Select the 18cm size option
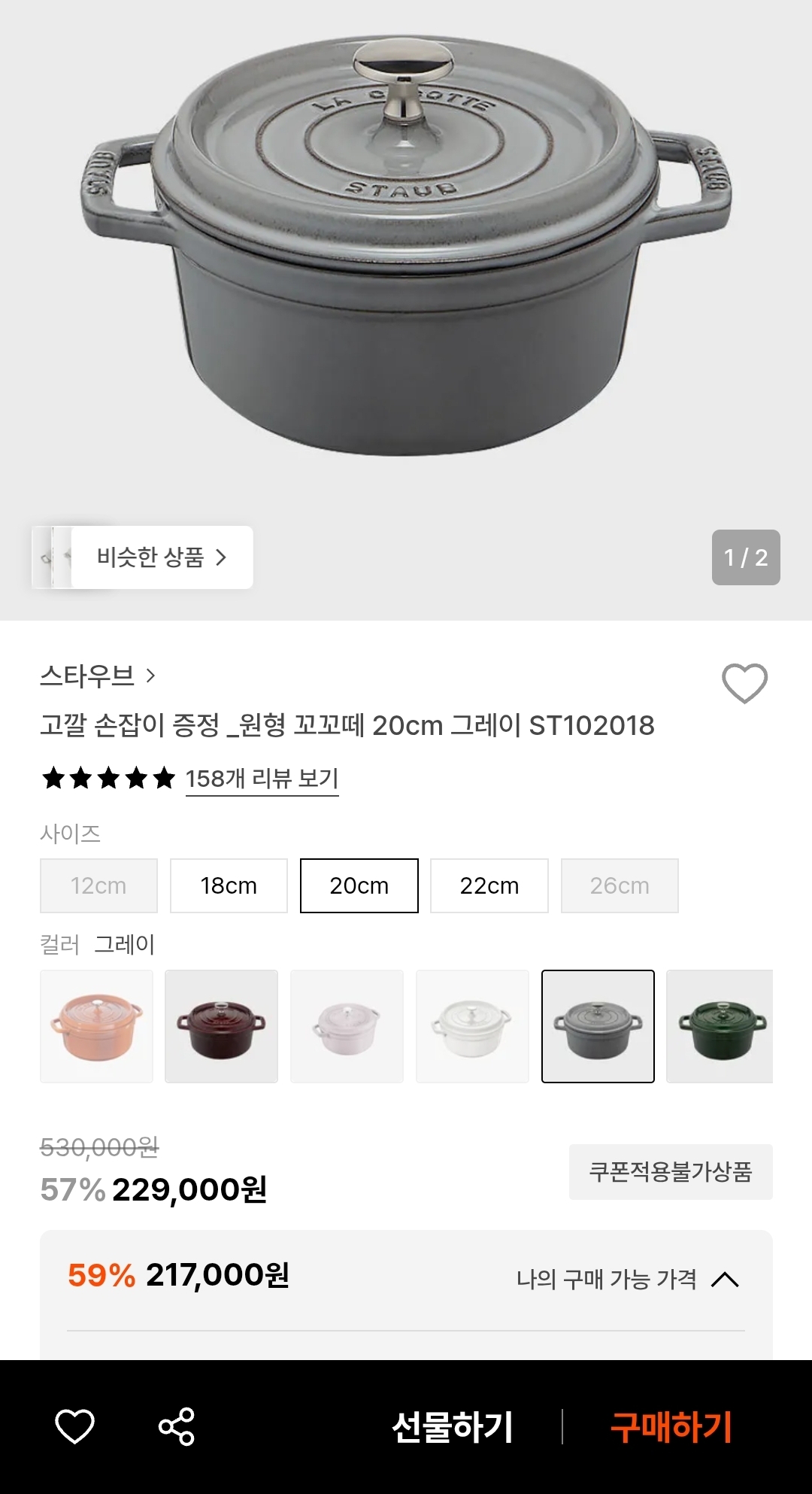This screenshot has height=1494, width=812. coord(229,885)
